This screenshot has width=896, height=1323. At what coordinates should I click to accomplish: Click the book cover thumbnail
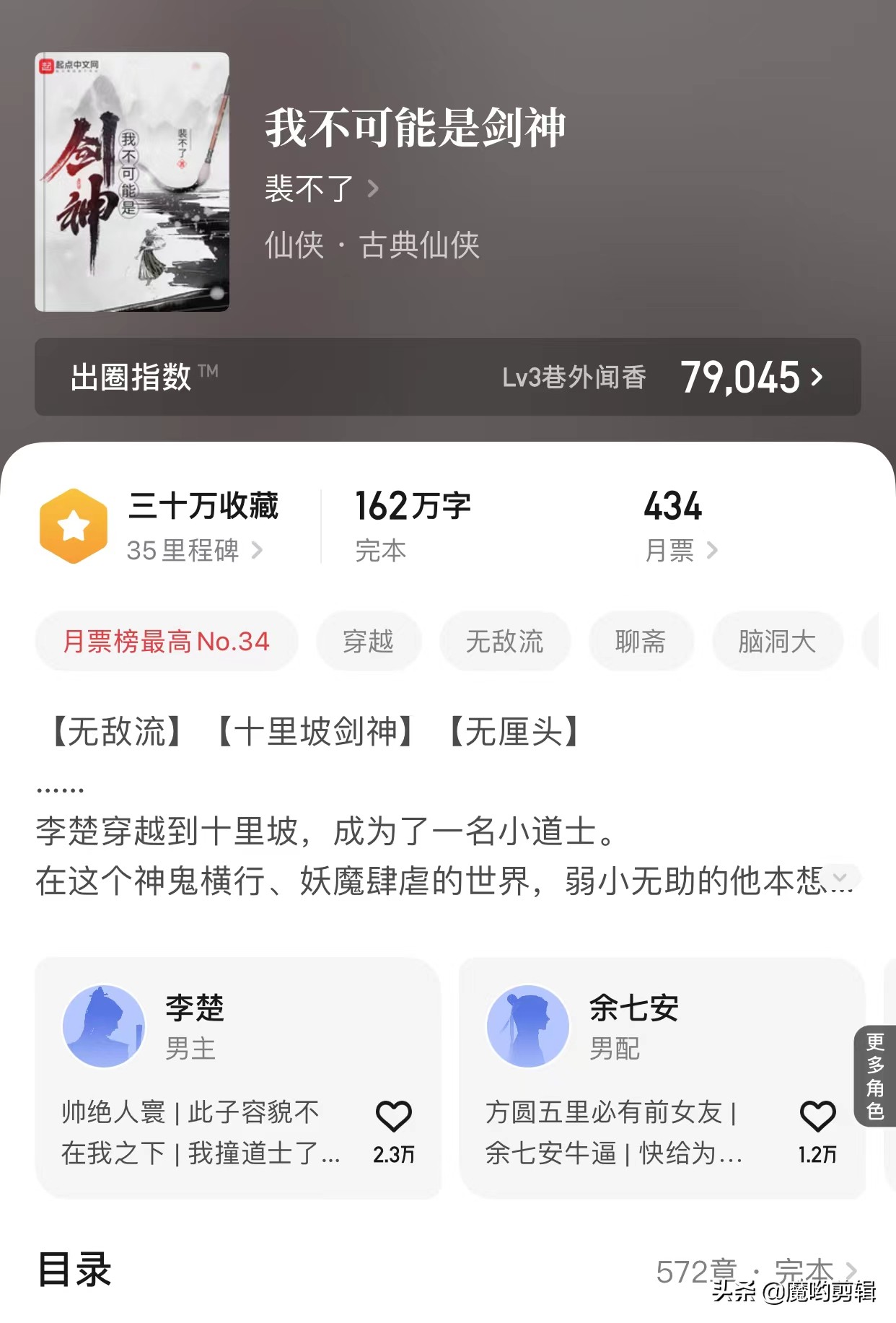pos(132,180)
